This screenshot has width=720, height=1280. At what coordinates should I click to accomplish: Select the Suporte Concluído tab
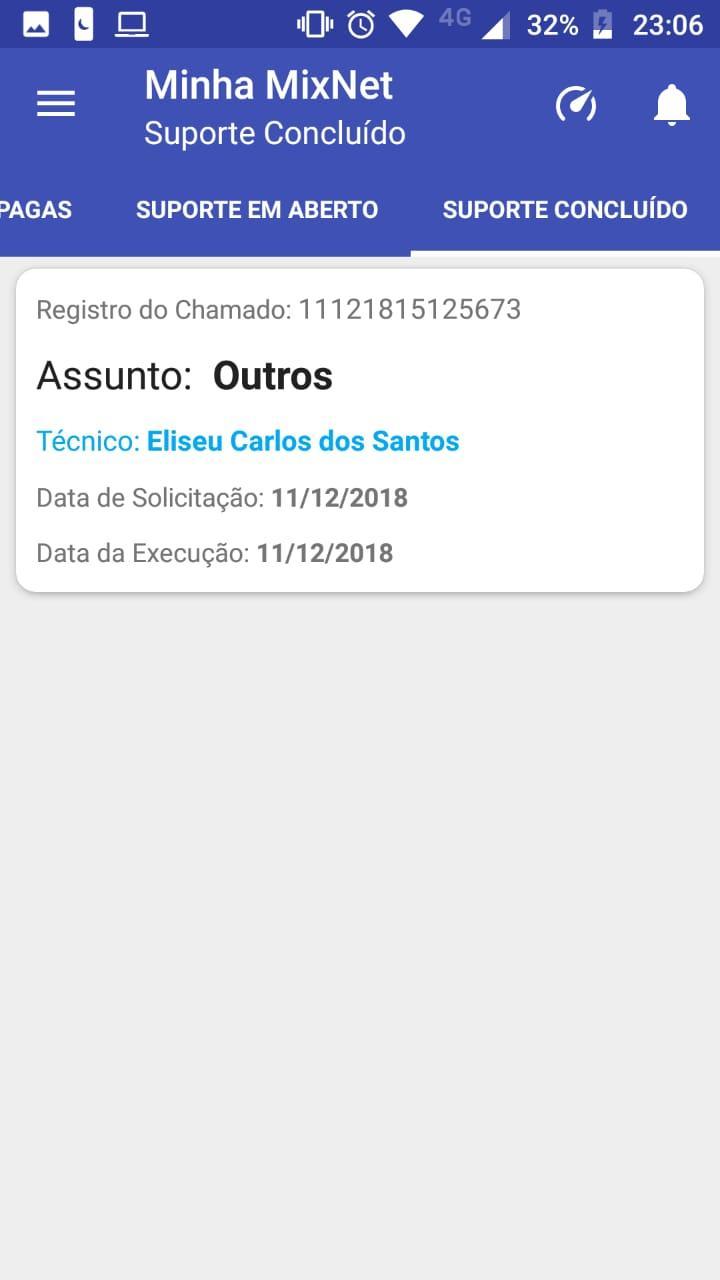pos(565,210)
